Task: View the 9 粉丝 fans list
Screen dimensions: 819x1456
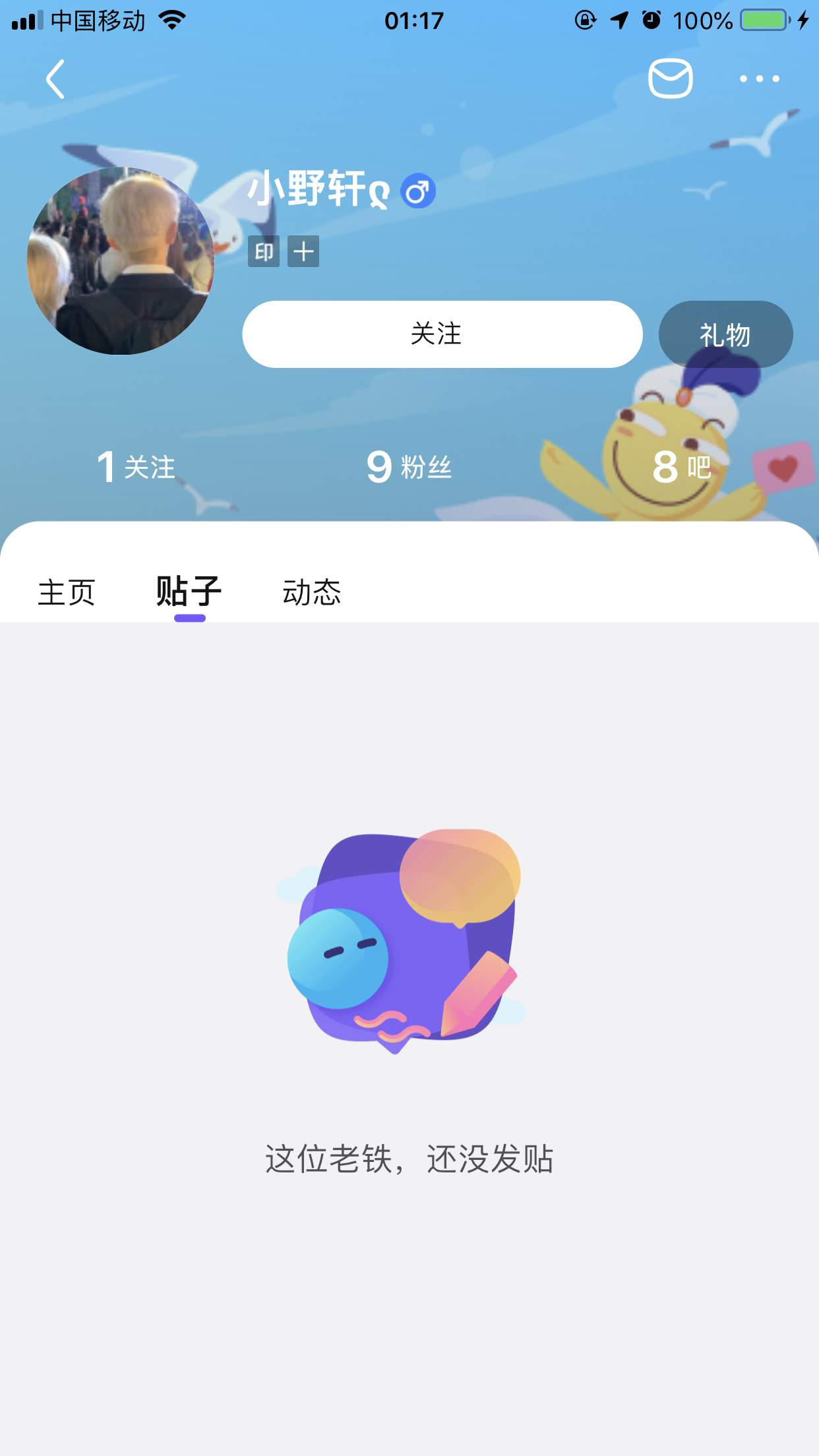Action: pyautogui.click(x=409, y=467)
